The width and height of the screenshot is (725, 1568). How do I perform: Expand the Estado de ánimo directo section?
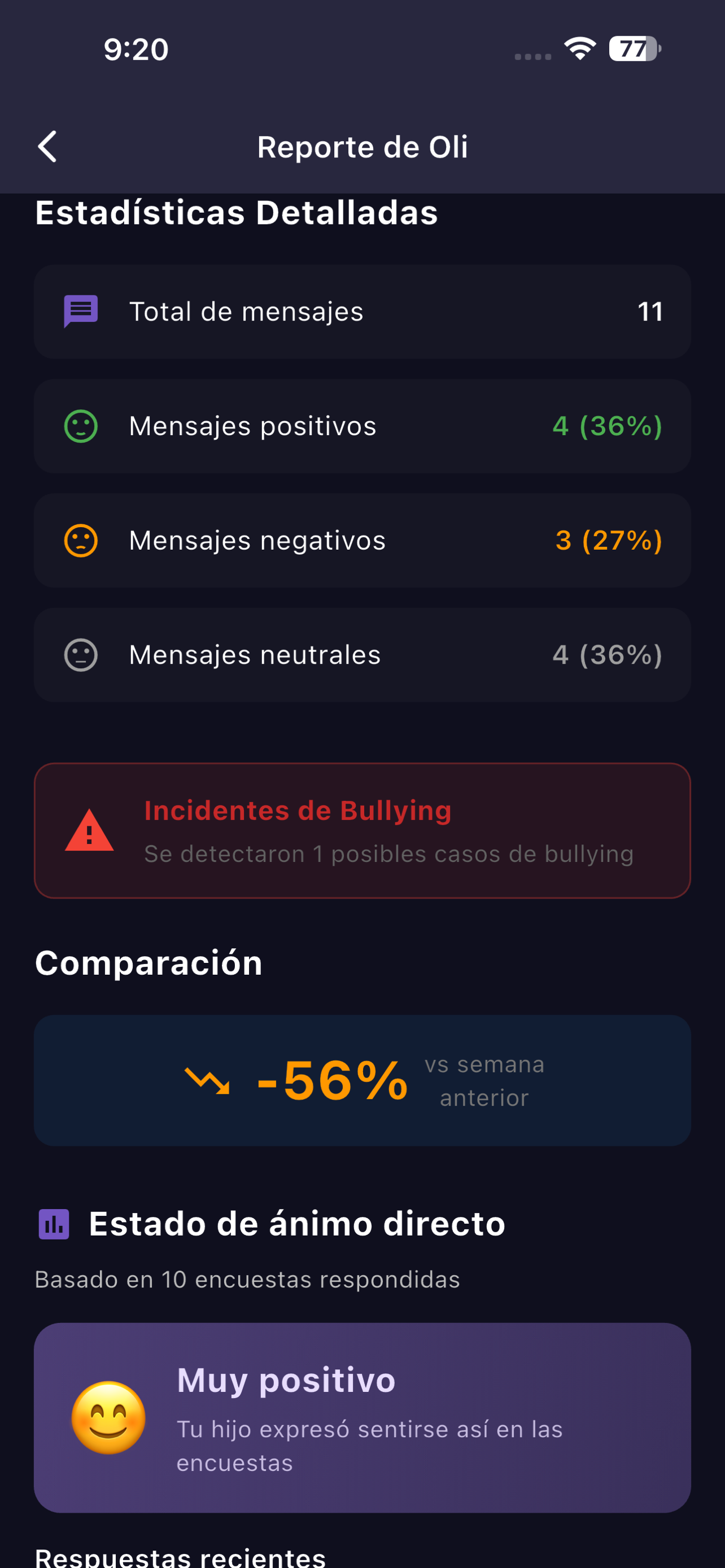(297, 1224)
